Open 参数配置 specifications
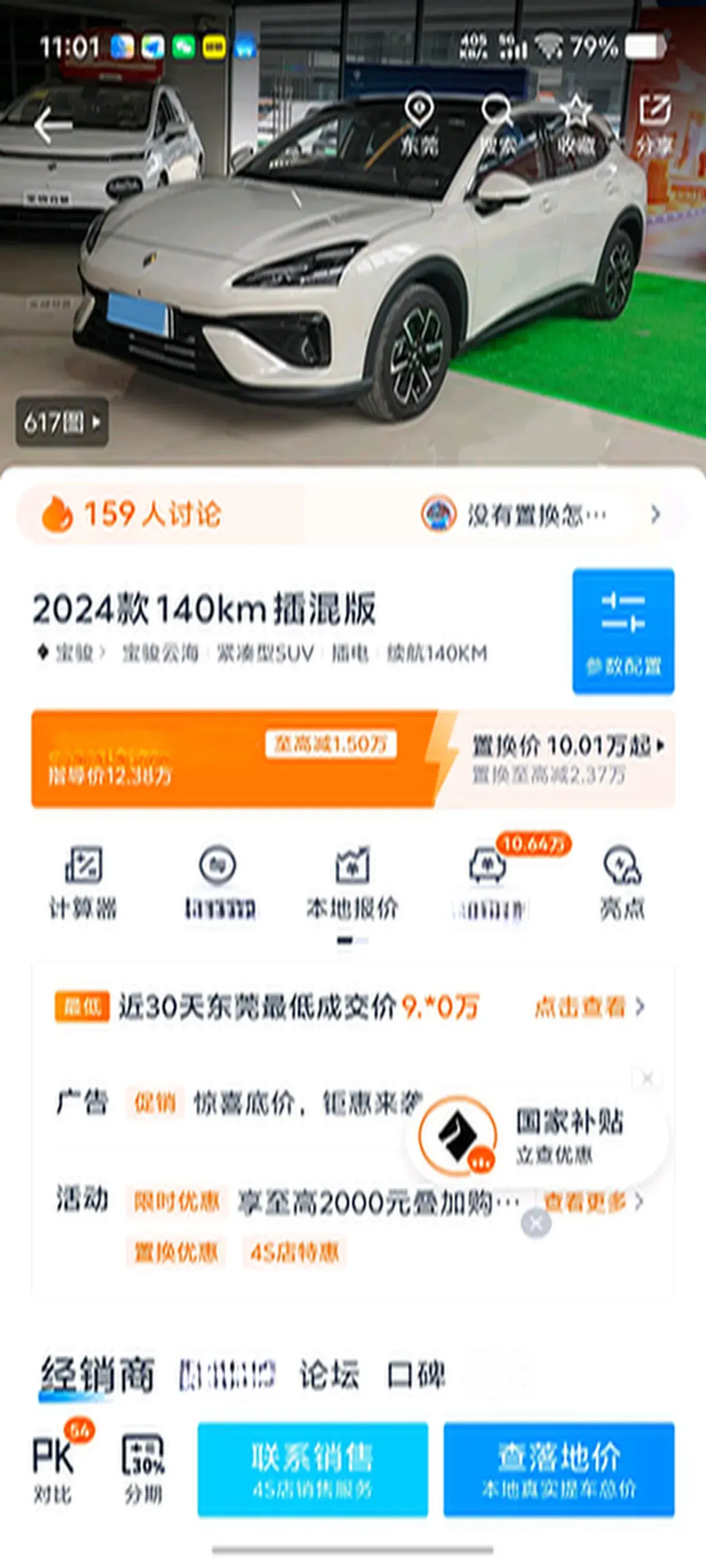Viewport: 706px width, 1568px height. 623,631
